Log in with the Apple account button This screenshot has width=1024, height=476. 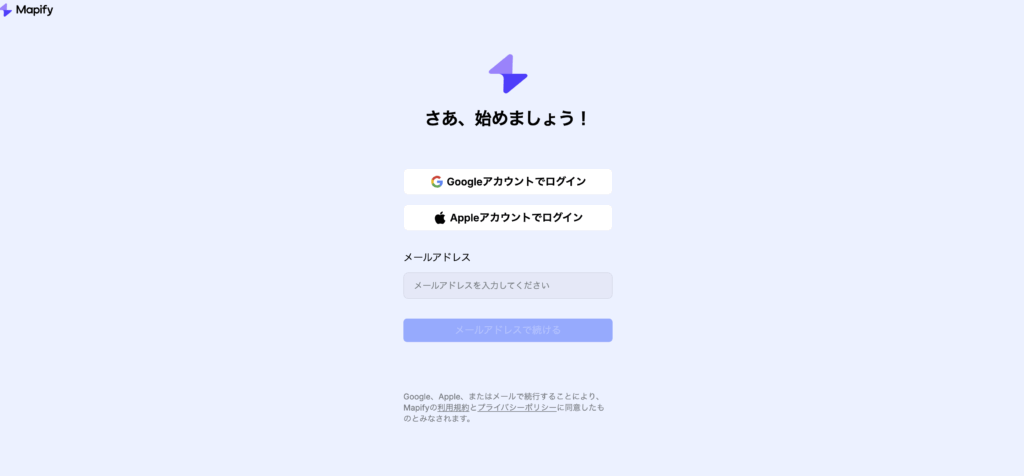[507, 217]
